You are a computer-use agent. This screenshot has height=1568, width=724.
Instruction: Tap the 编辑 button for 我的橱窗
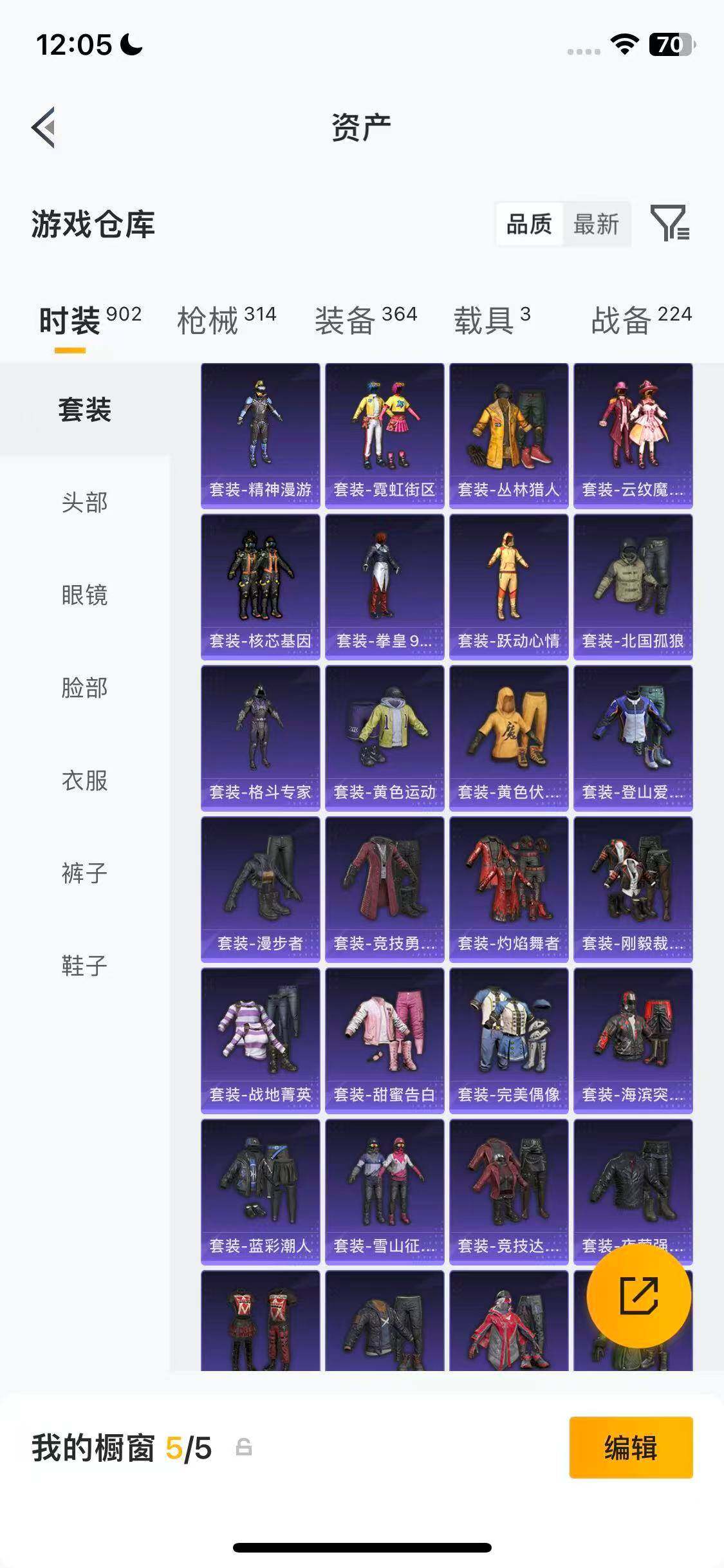(x=631, y=1448)
